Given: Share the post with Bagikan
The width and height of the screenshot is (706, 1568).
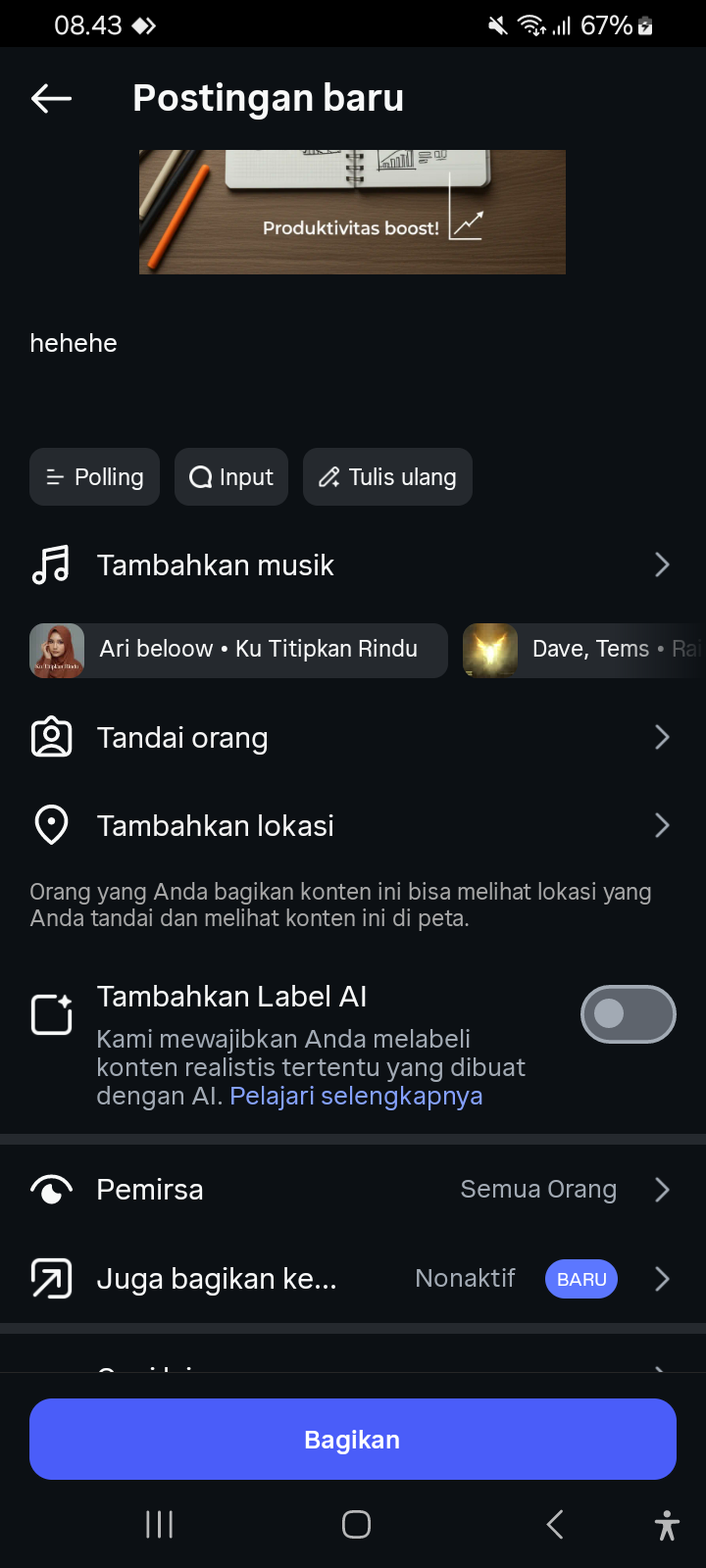Looking at the screenshot, I should click(352, 1440).
